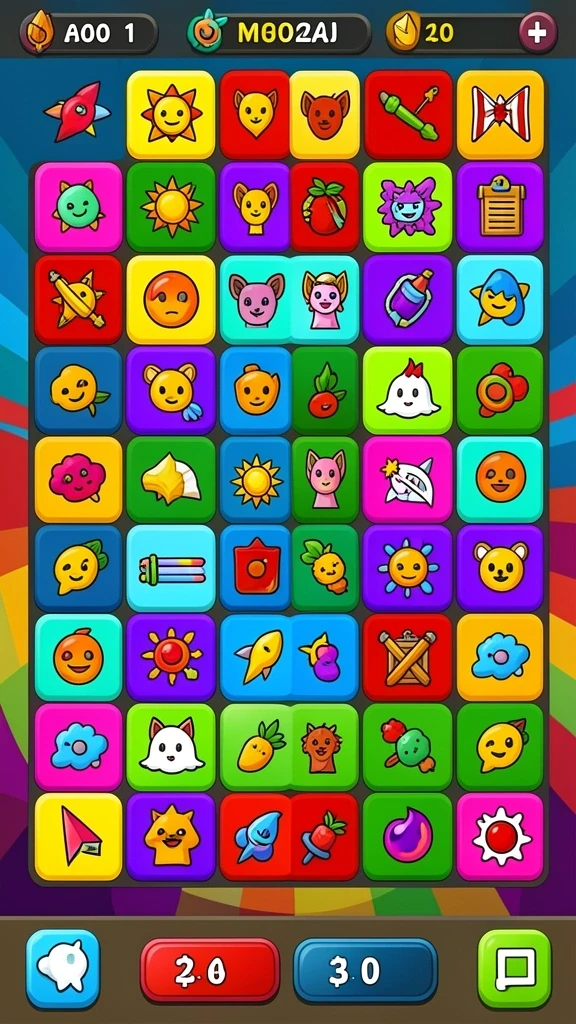This screenshot has width=576, height=1024.
Task: Tap the white cat ghost on lime
Action: click(x=171, y=747)
